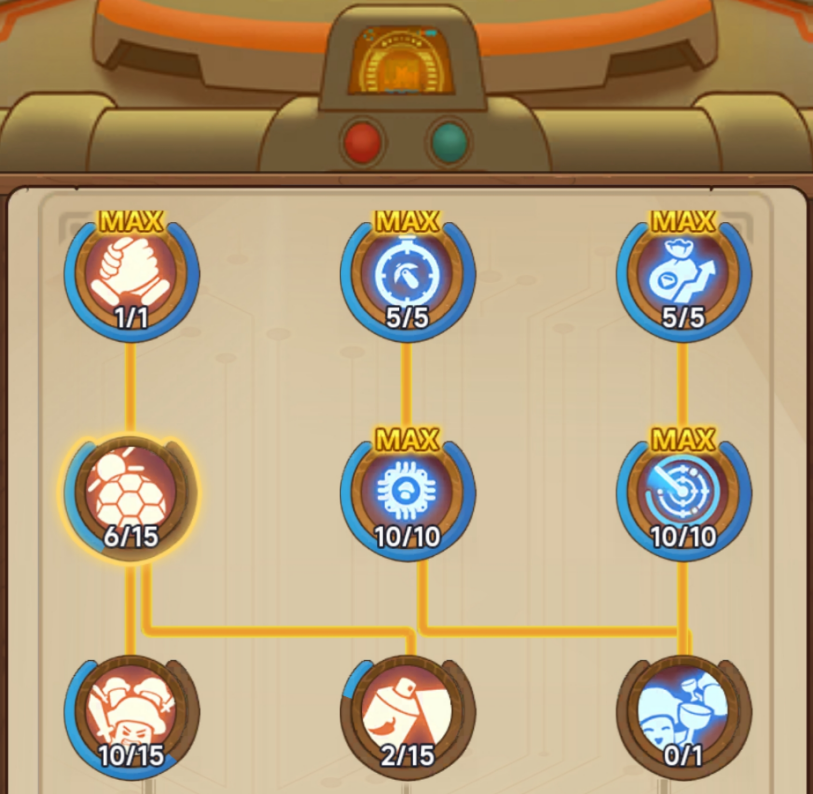Open the stopwatch skill node 5/5
The image size is (813, 794).
point(407,274)
